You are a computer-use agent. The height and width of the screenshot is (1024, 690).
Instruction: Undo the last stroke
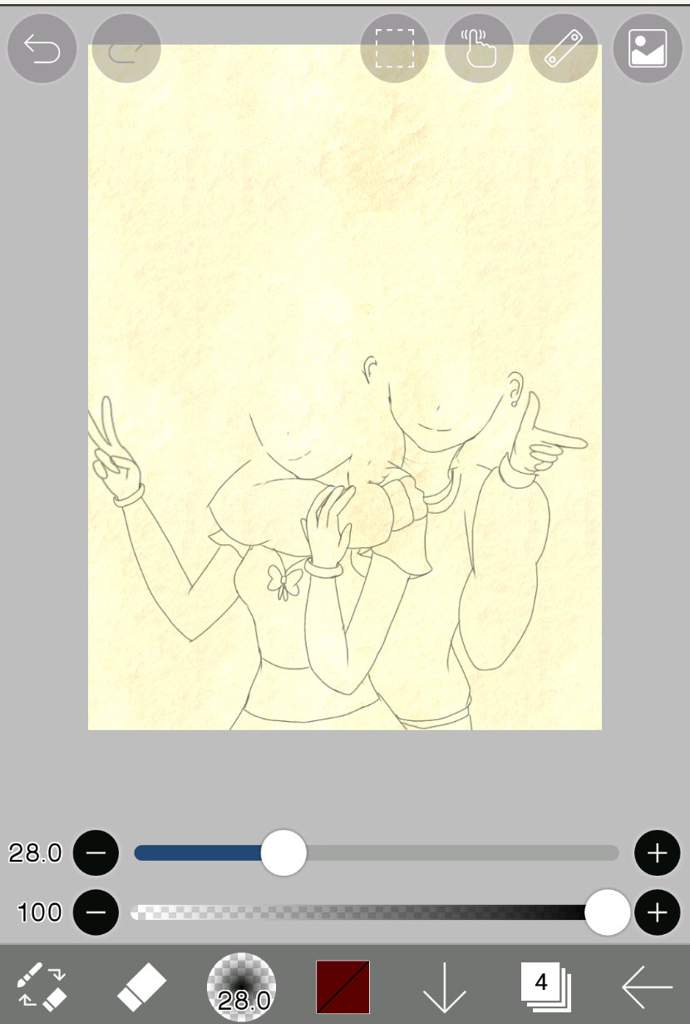click(x=42, y=47)
